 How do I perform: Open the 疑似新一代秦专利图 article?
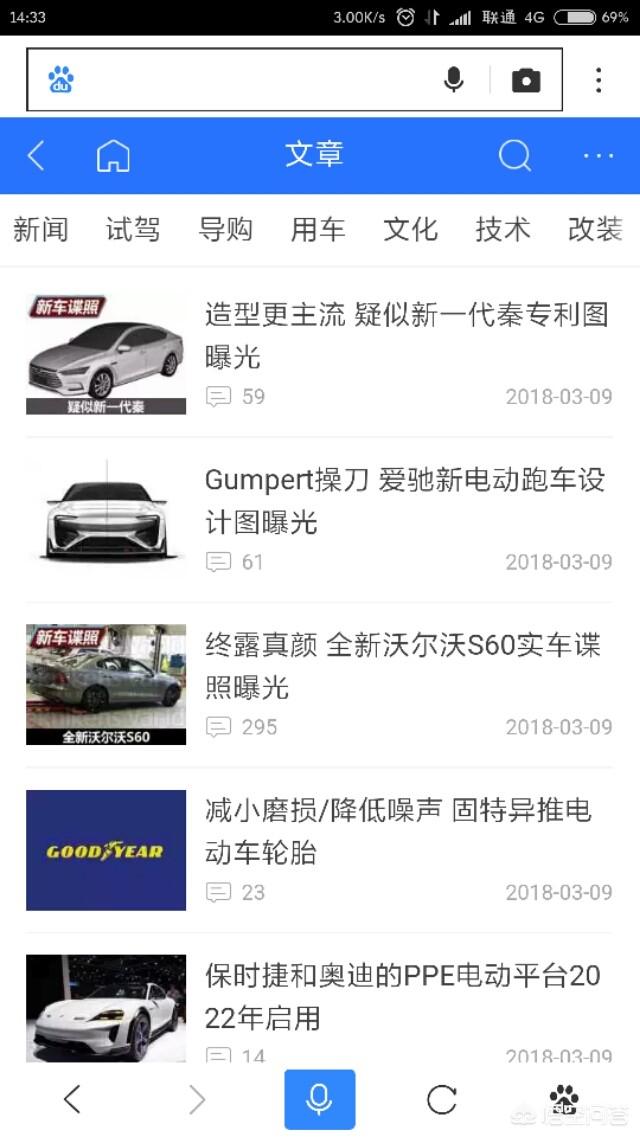pyautogui.click(x=406, y=335)
